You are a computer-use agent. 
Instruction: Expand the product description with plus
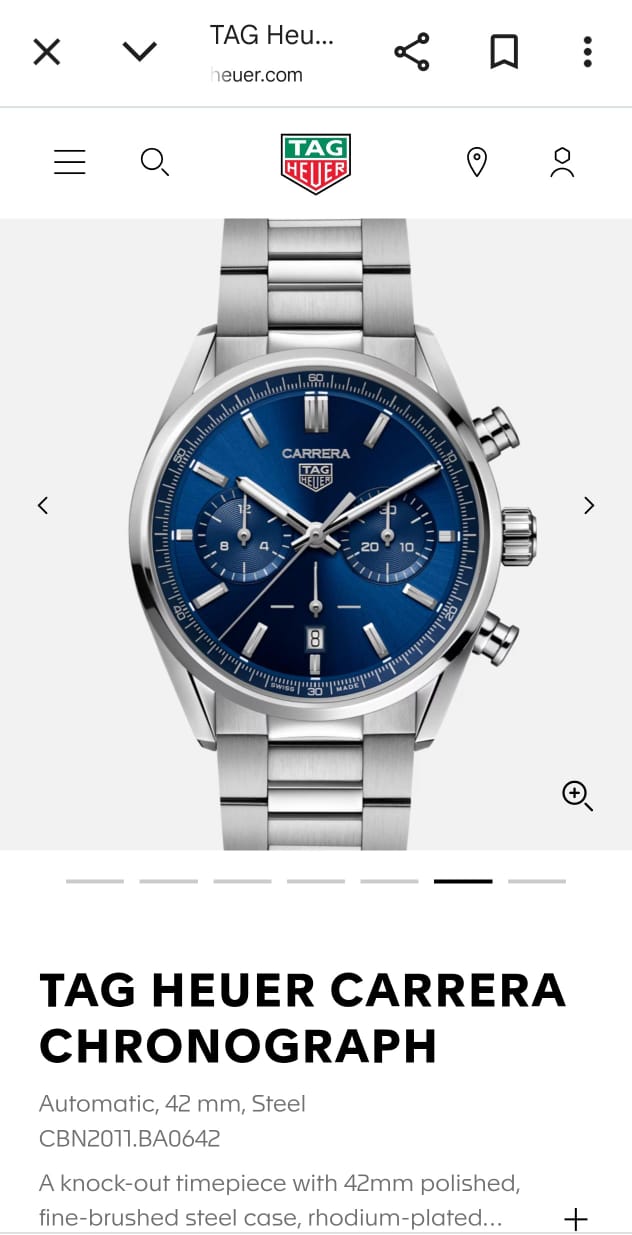coord(575,1219)
